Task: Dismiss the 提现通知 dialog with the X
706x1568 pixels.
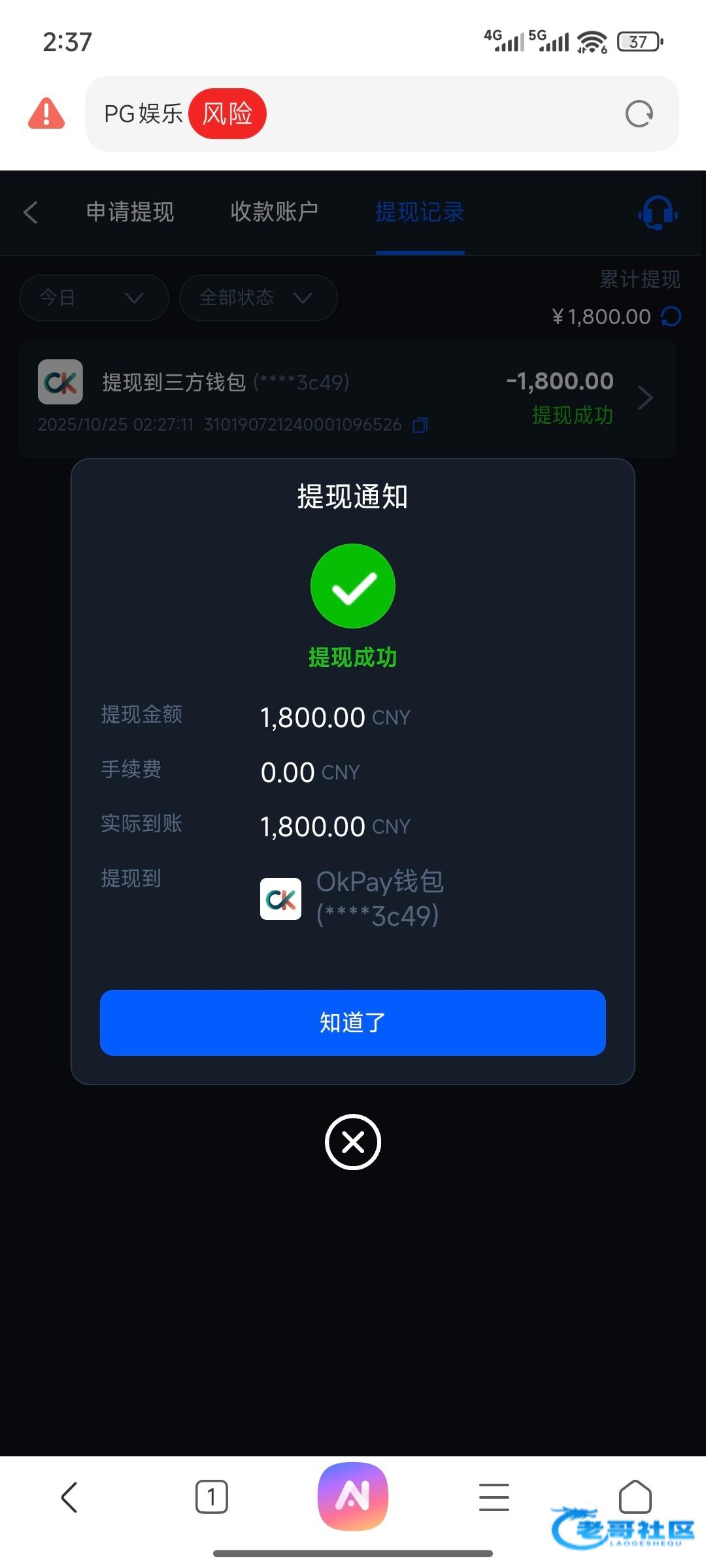Action: (352, 1142)
